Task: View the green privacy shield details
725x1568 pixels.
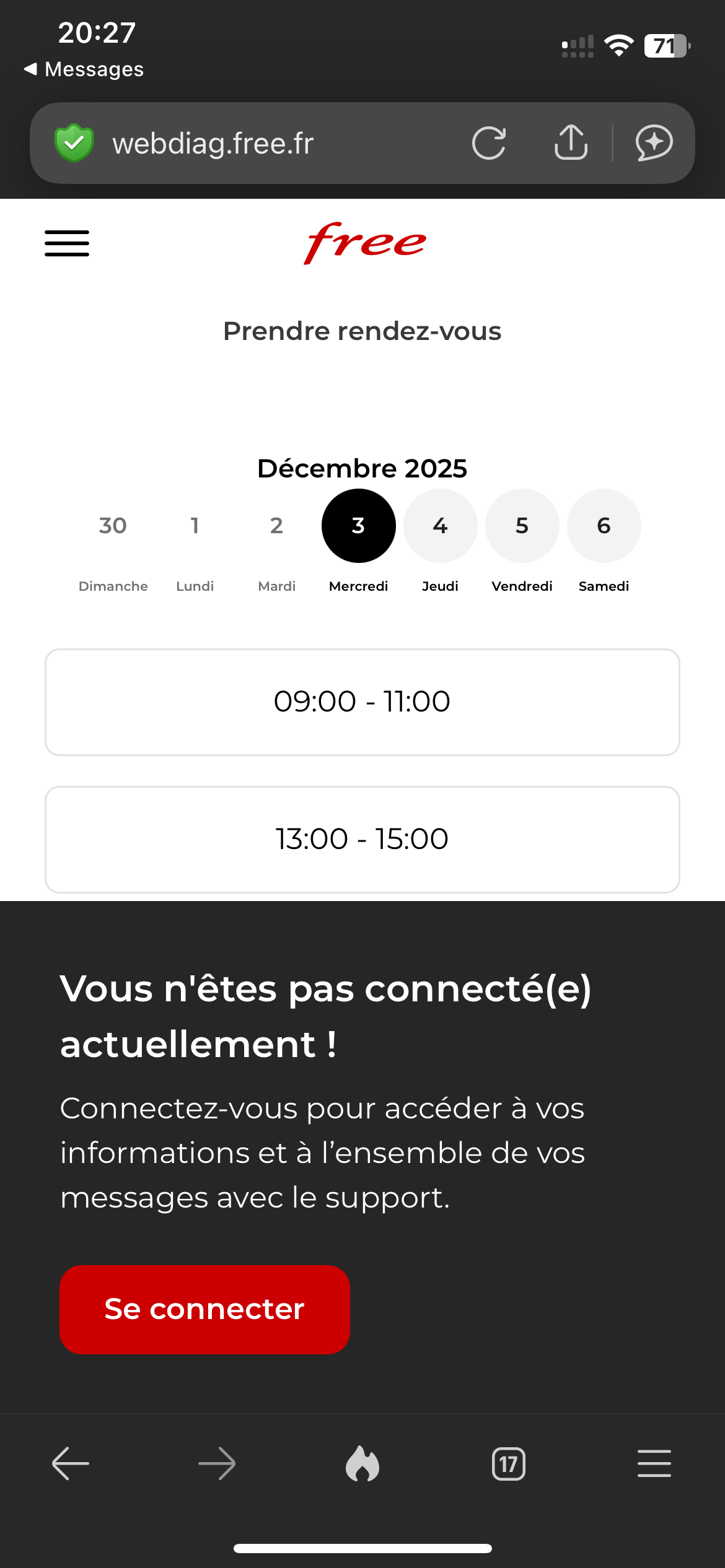Action: click(74, 143)
